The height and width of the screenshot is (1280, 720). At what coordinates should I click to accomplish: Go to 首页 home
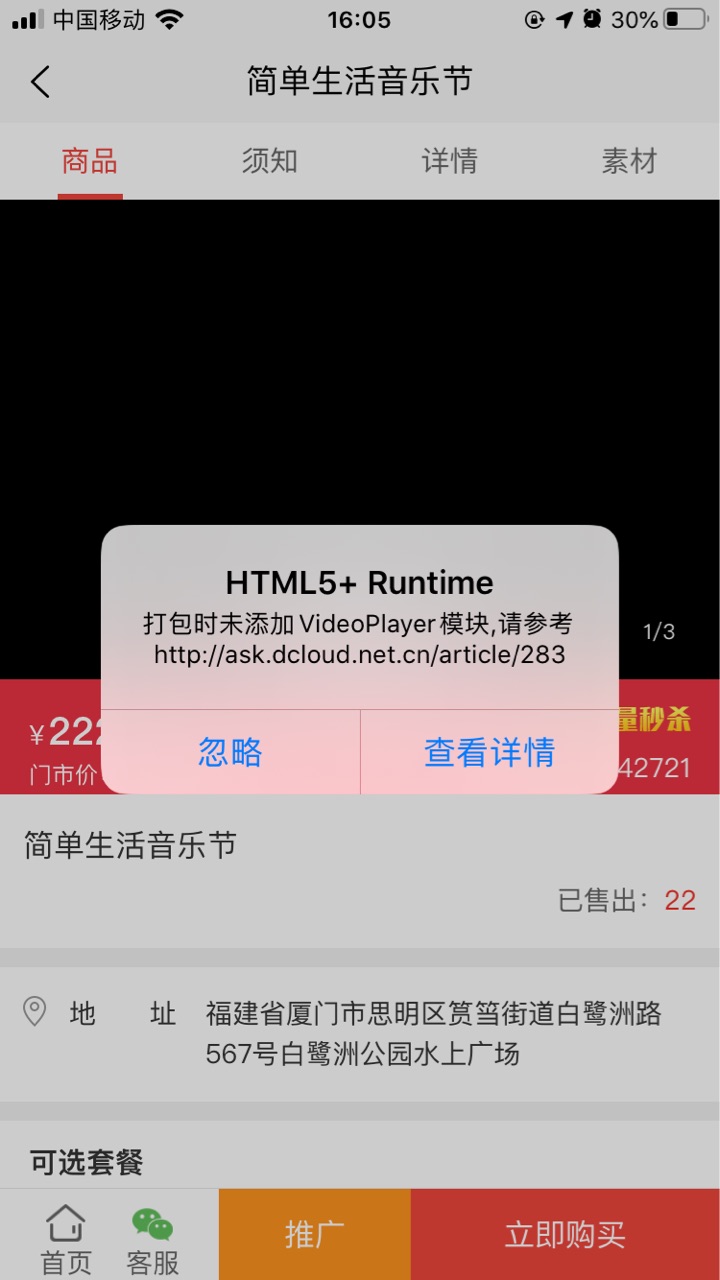click(66, 1238)
